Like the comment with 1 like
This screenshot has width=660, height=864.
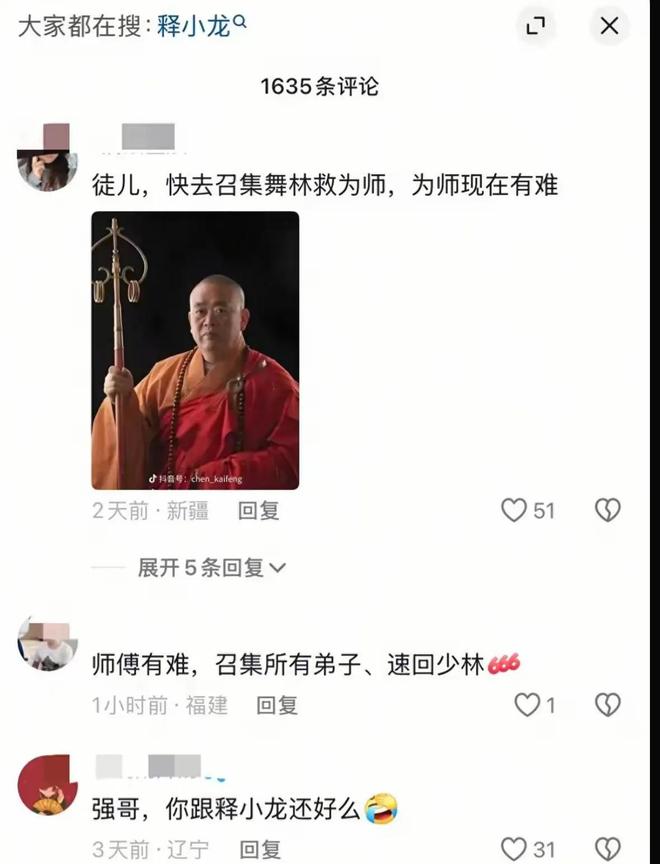(x=528, y=705)
